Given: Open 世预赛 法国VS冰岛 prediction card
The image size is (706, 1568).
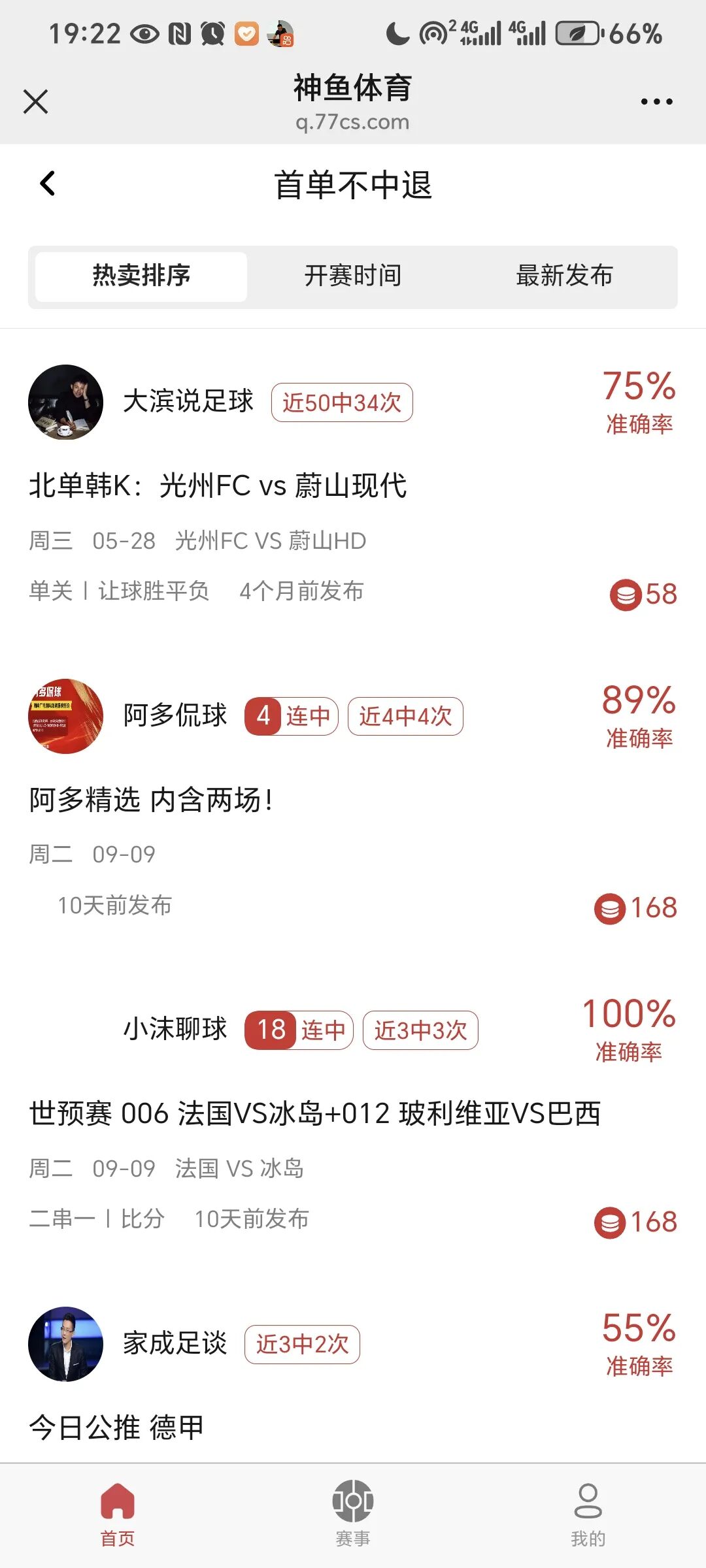Looking at the screenshot, I should coord(314,1113).
